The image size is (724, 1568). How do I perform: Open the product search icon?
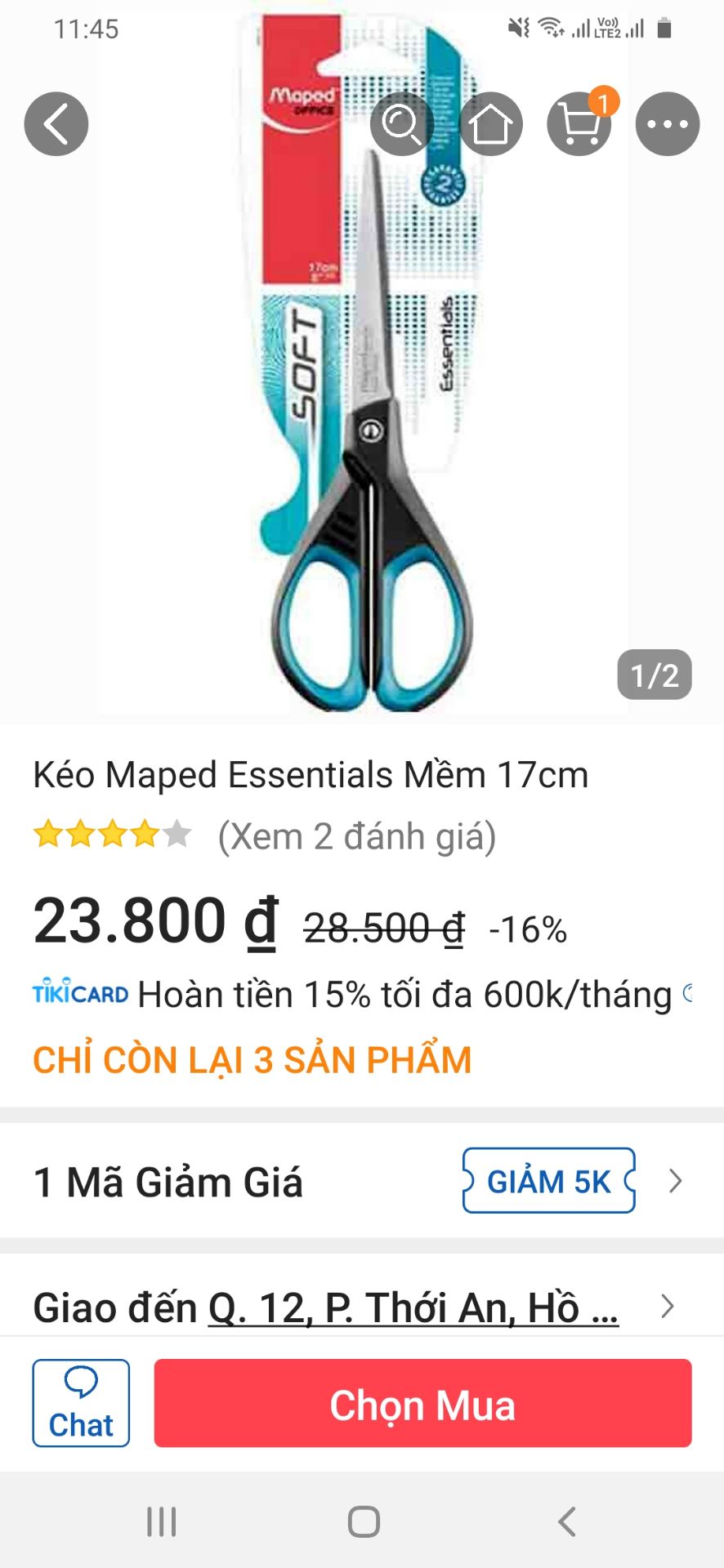click(x=401, y=122)
